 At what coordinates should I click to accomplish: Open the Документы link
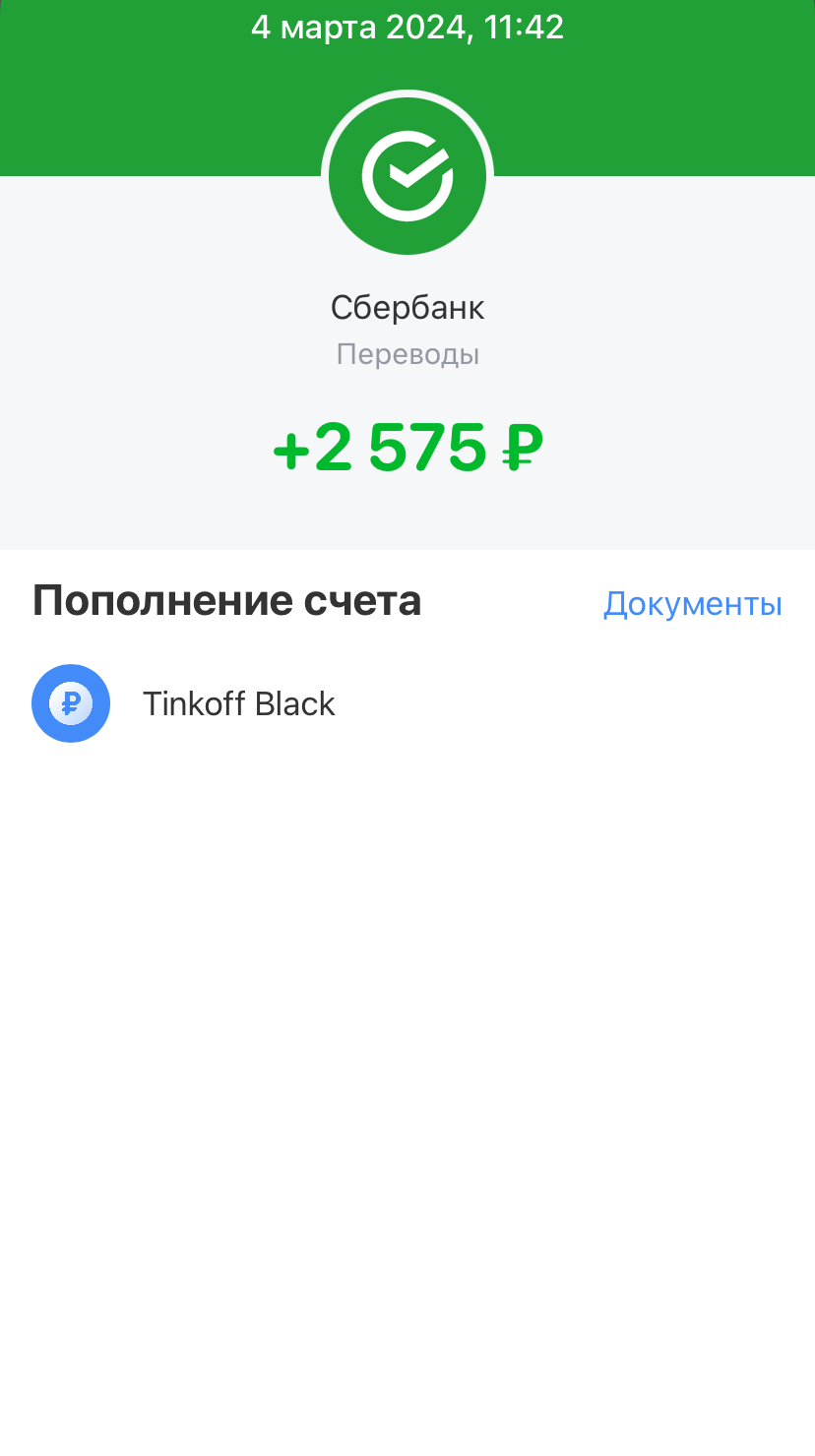(692, 603)
